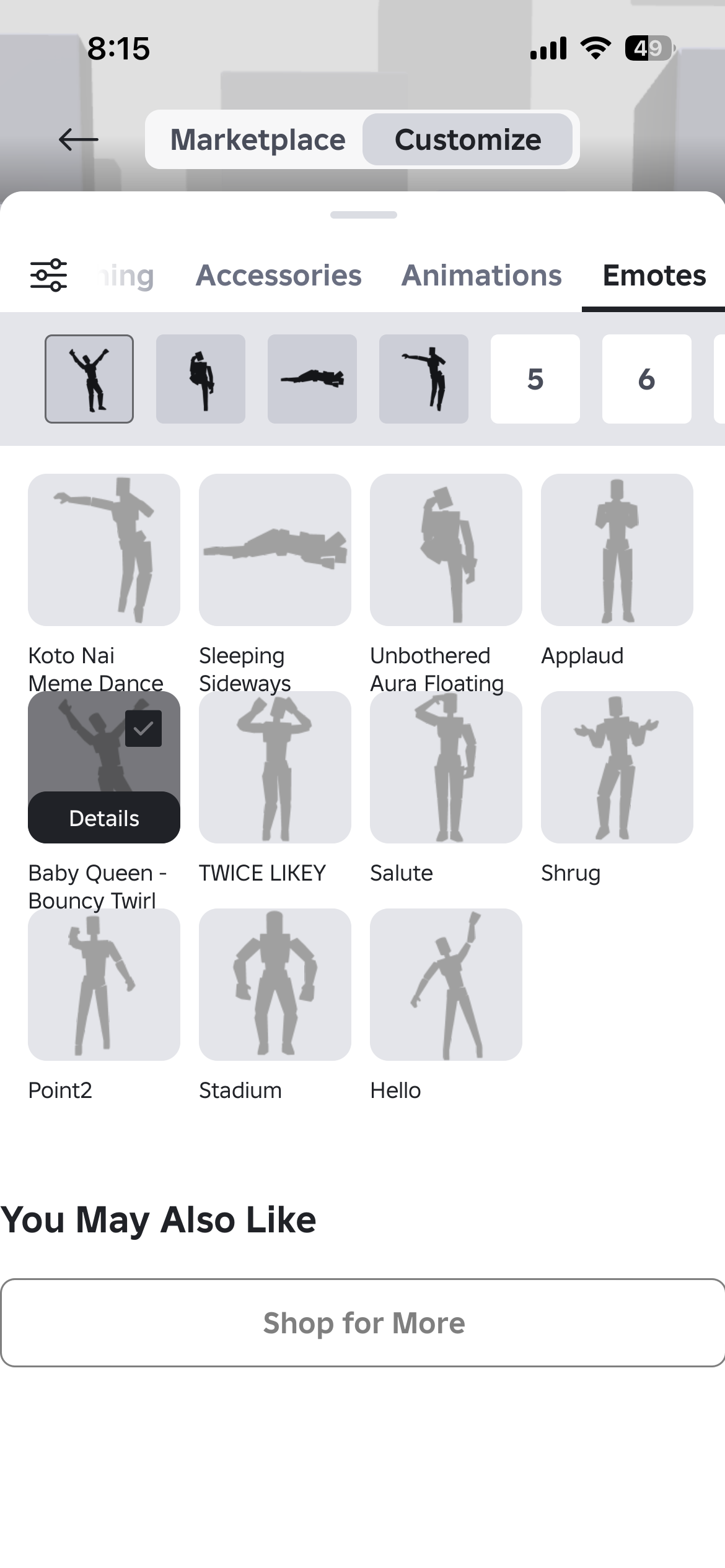Choose empty emote slot 6
Image resolution: width=725 pixels, height=1568 pixels.
646,379
